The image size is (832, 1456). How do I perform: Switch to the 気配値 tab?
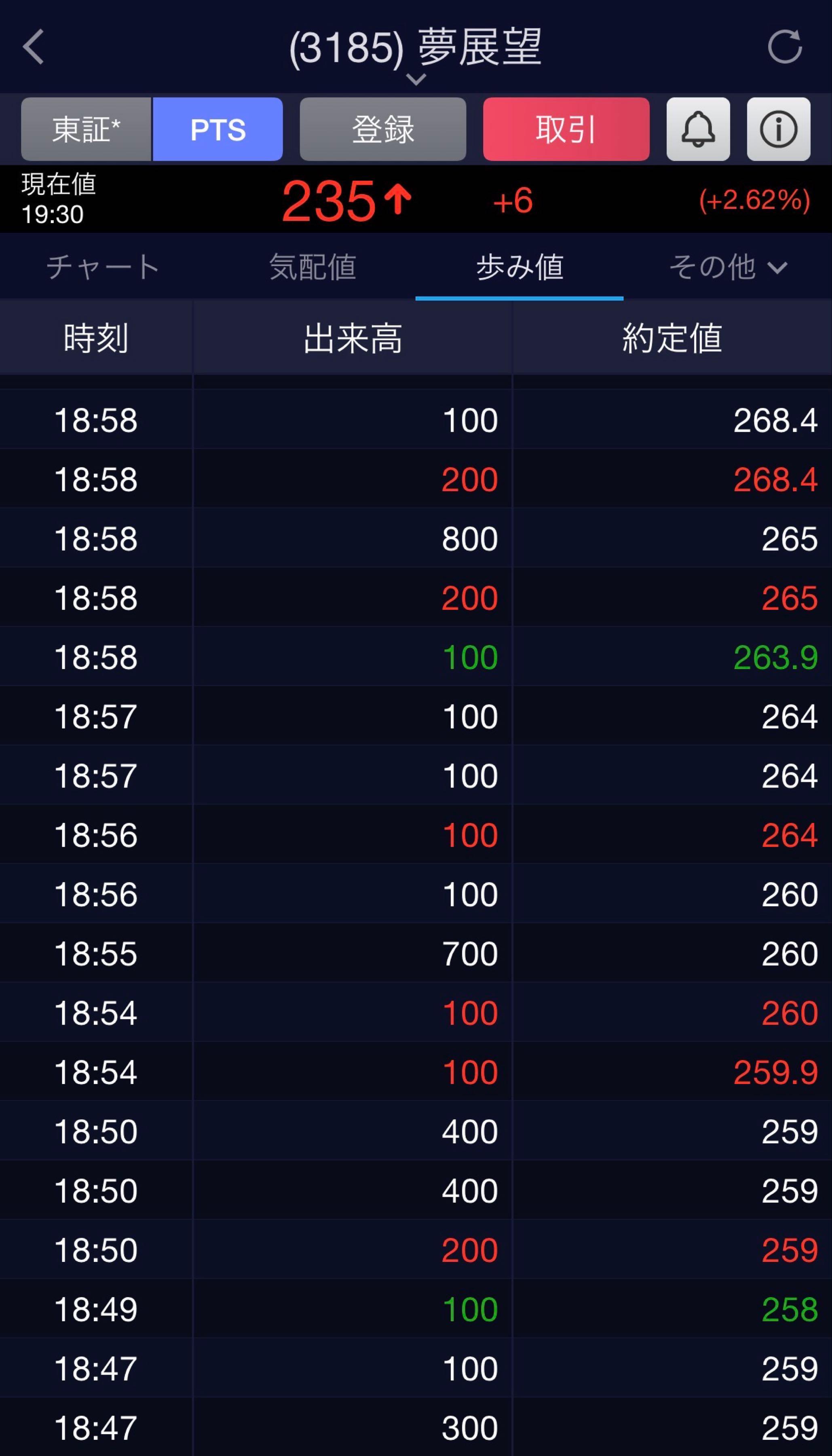click(313, 267)
